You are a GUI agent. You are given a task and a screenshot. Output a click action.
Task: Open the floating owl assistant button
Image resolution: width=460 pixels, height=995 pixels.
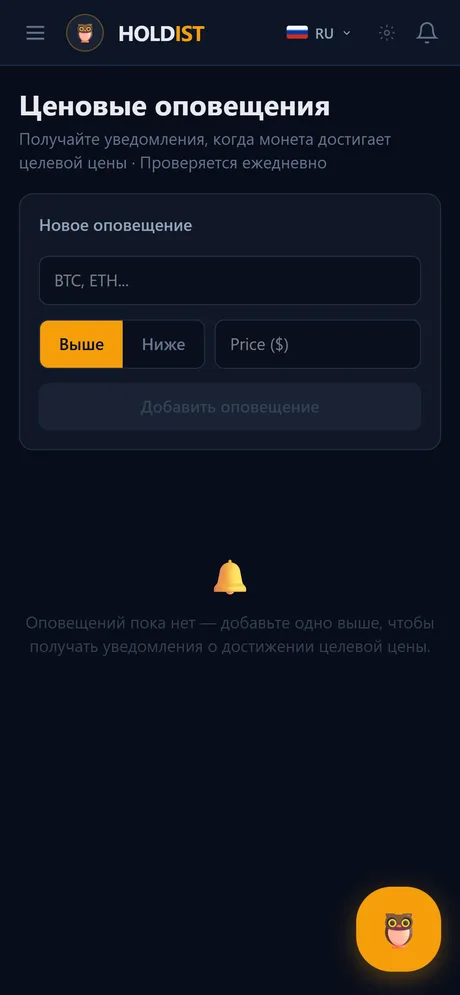click(398, 929)
